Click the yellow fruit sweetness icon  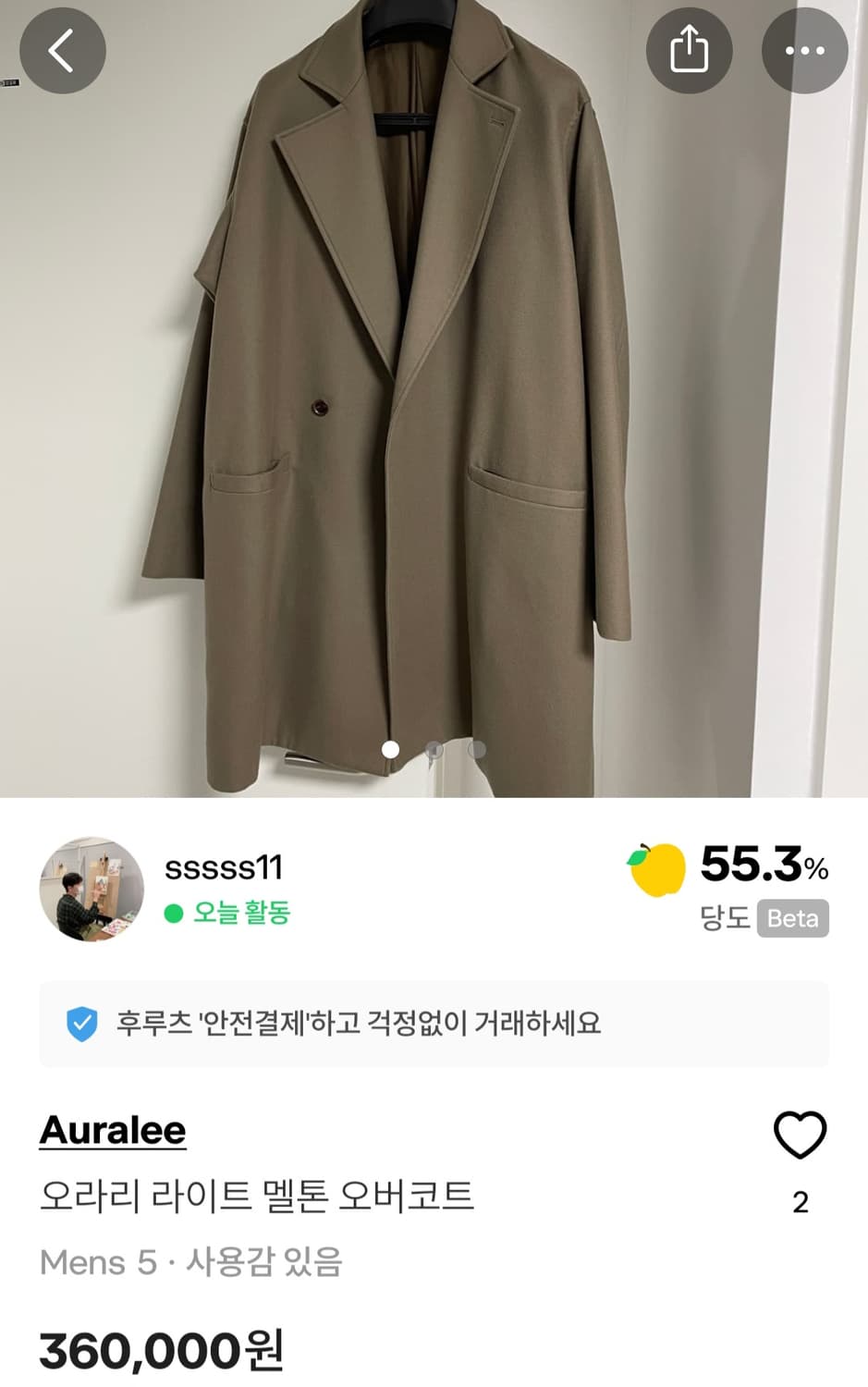(x=653, y=870)
